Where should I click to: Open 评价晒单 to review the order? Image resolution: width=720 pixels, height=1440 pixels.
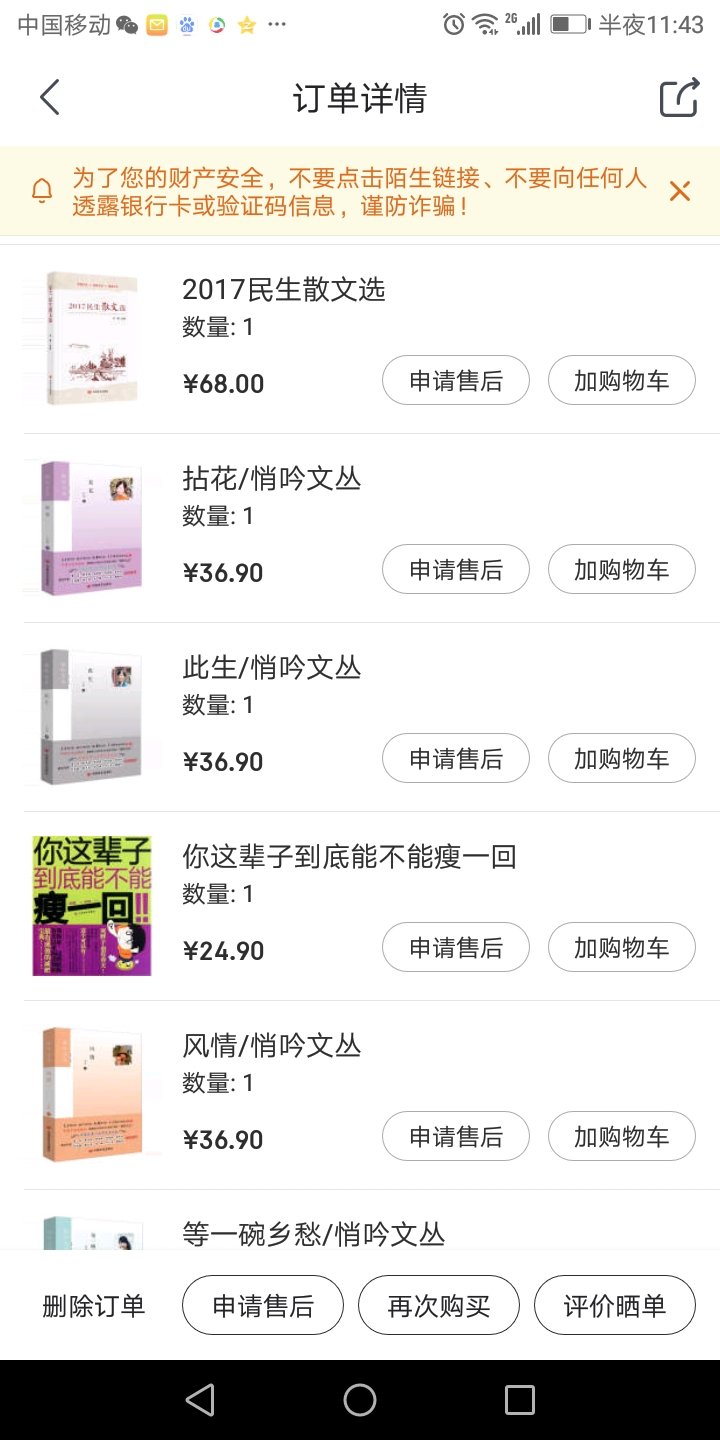(614, 1306)
